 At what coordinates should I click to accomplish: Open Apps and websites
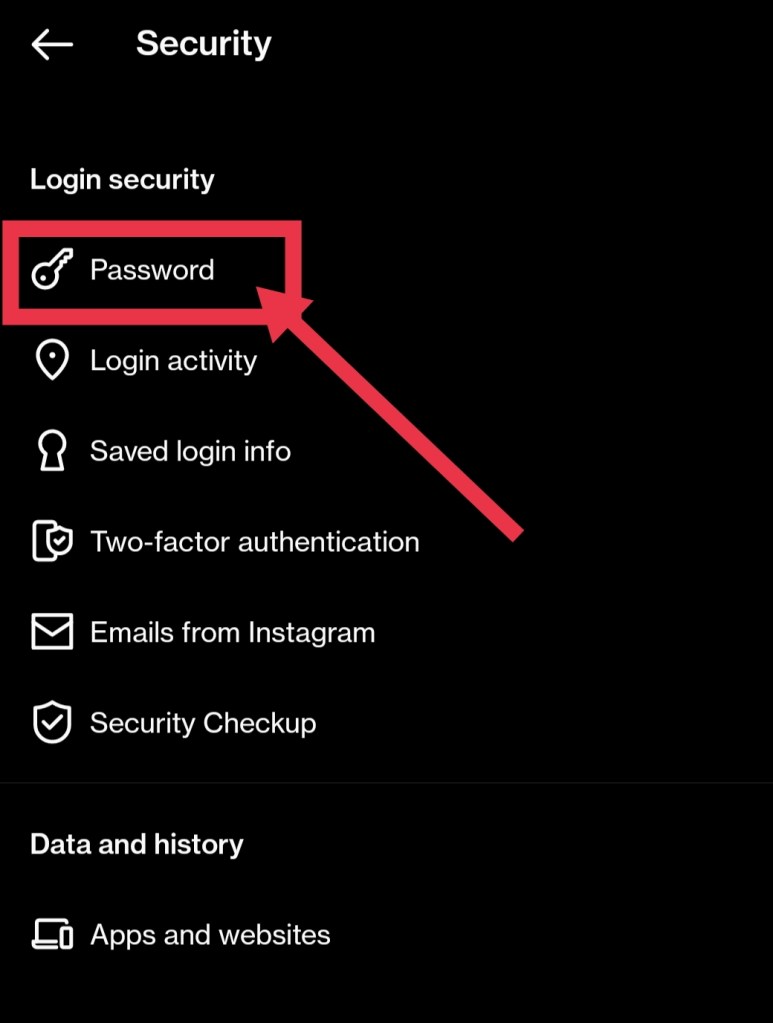(209, 935)
